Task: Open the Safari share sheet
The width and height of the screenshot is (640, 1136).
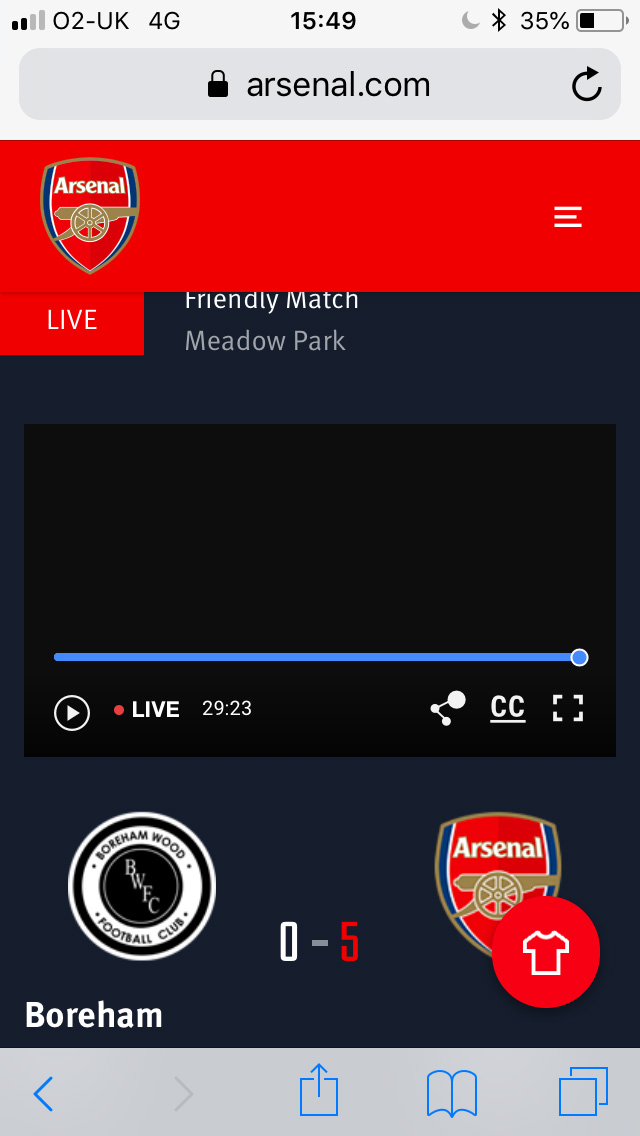Action: click(x=319, y=1091)
